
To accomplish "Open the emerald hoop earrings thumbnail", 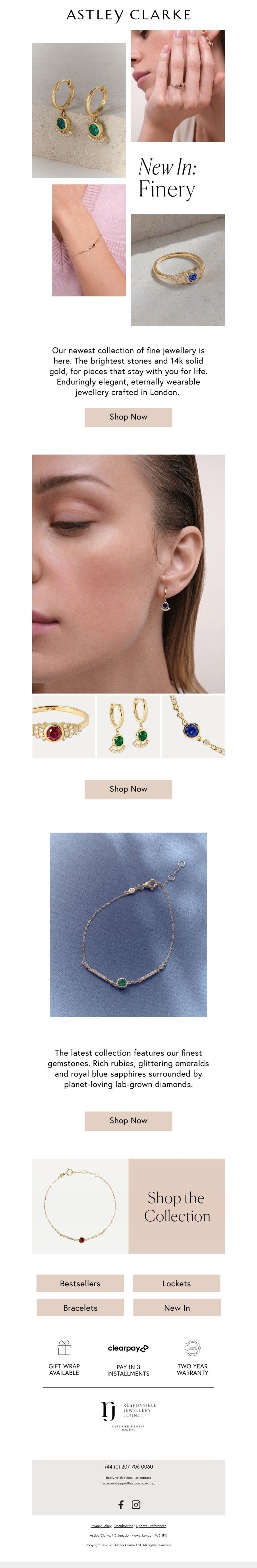I will click(x=128, y=727).
